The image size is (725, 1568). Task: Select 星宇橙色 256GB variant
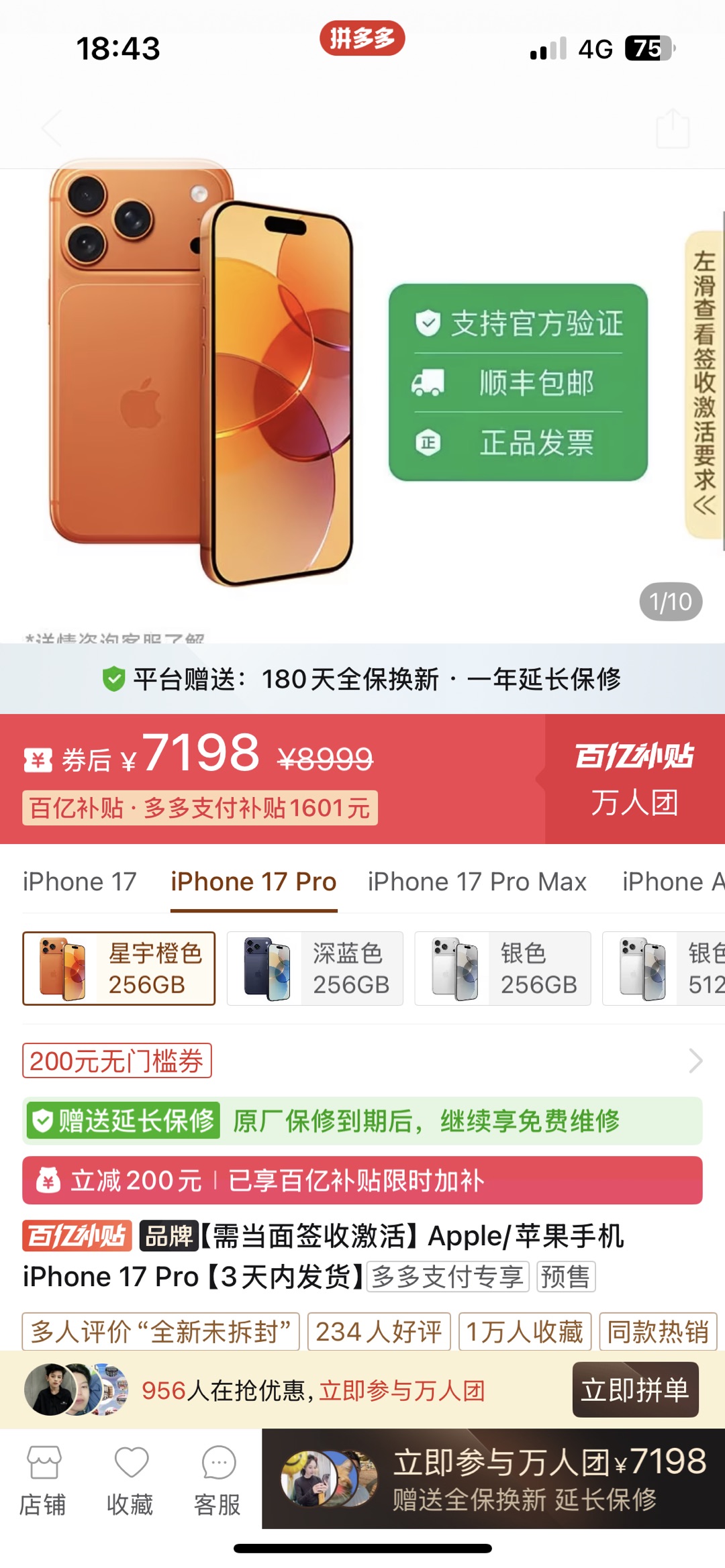119,968
